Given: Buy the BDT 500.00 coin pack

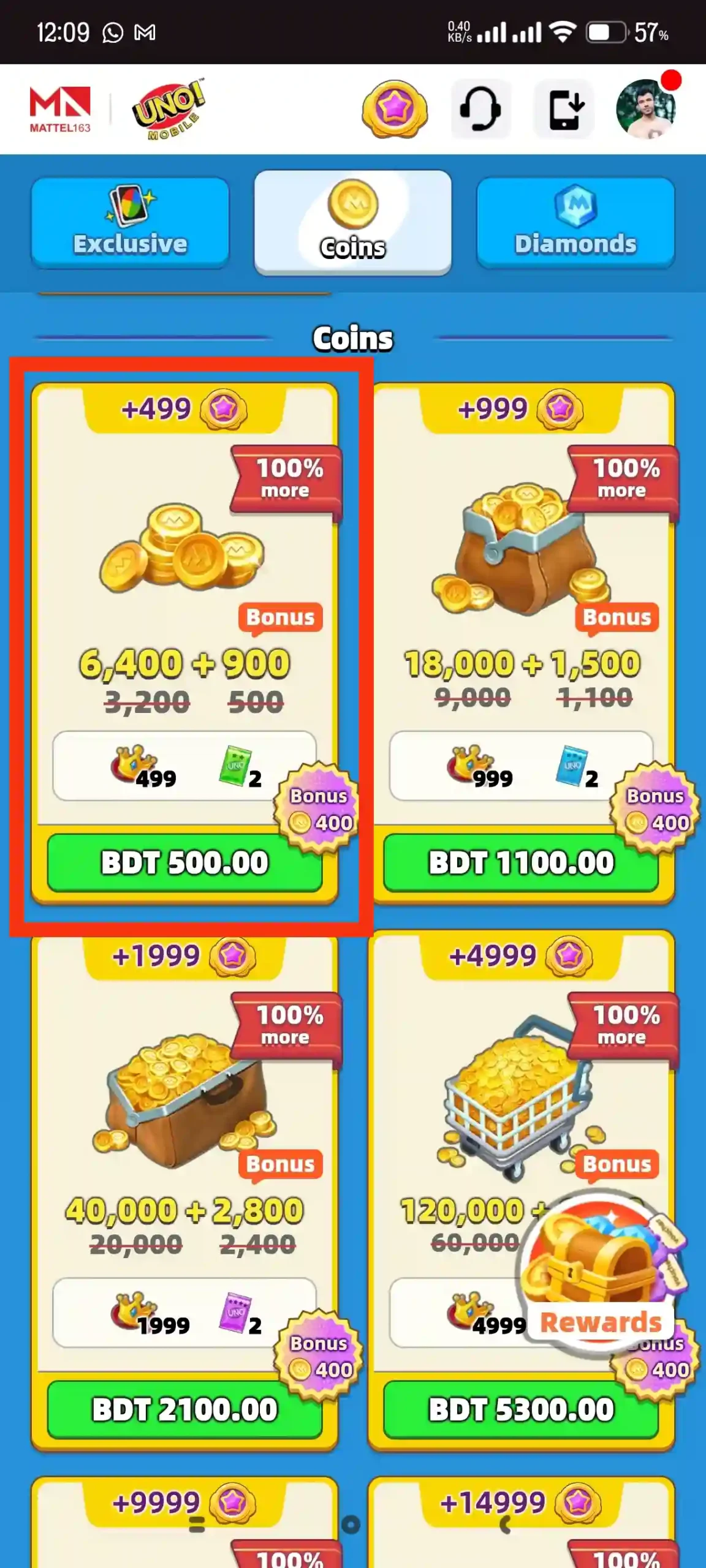Looking at the screenshot, I should pyautogui.click(x=184, y=862).
